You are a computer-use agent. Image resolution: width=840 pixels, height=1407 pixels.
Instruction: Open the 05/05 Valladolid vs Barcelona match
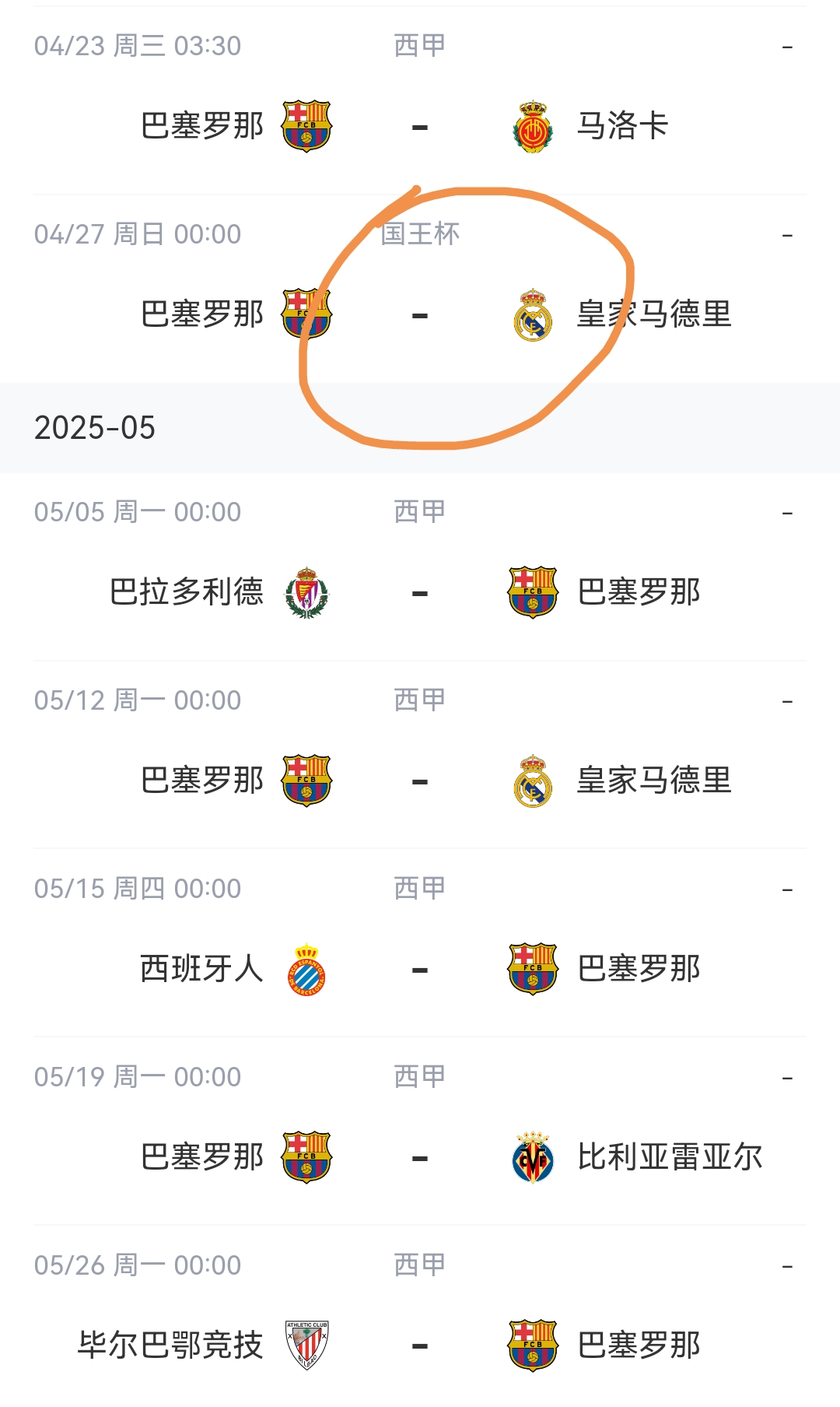[420, 567]
